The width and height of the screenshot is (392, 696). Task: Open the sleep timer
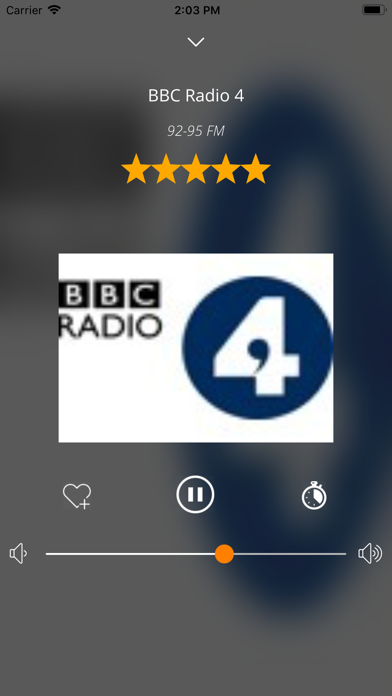point(314,495)
